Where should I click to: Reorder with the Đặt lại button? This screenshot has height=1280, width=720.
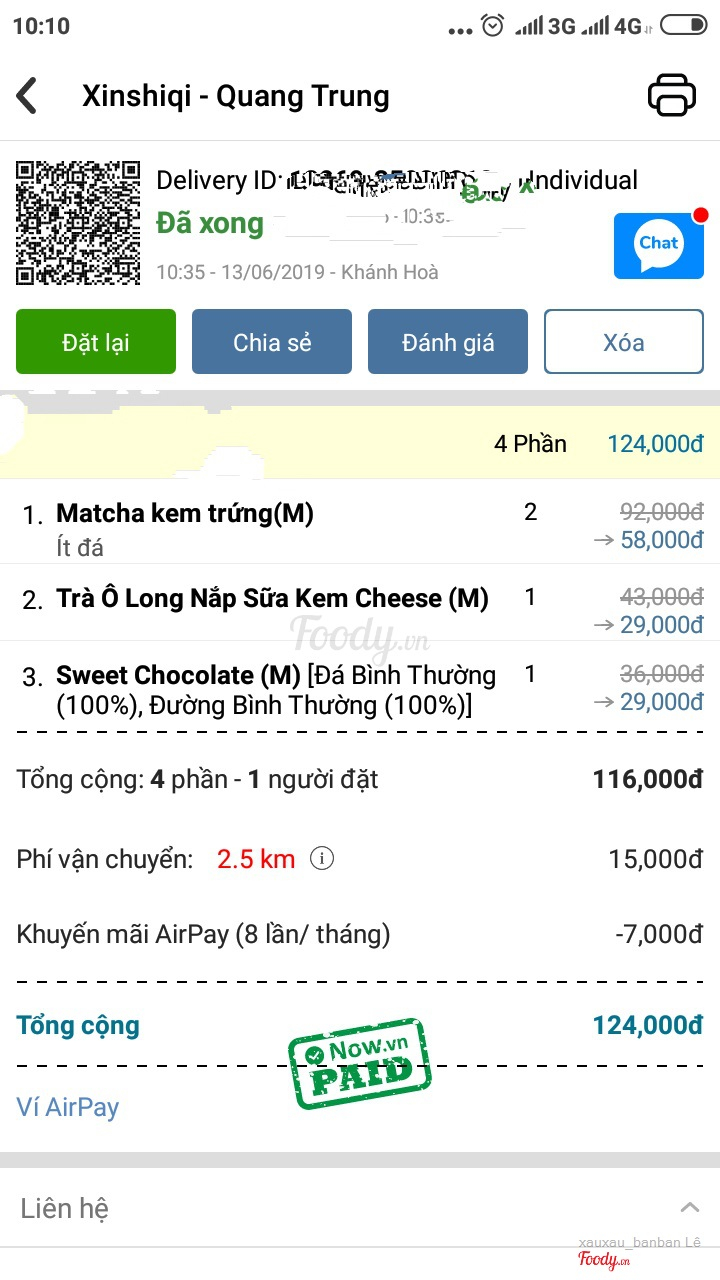96,342
